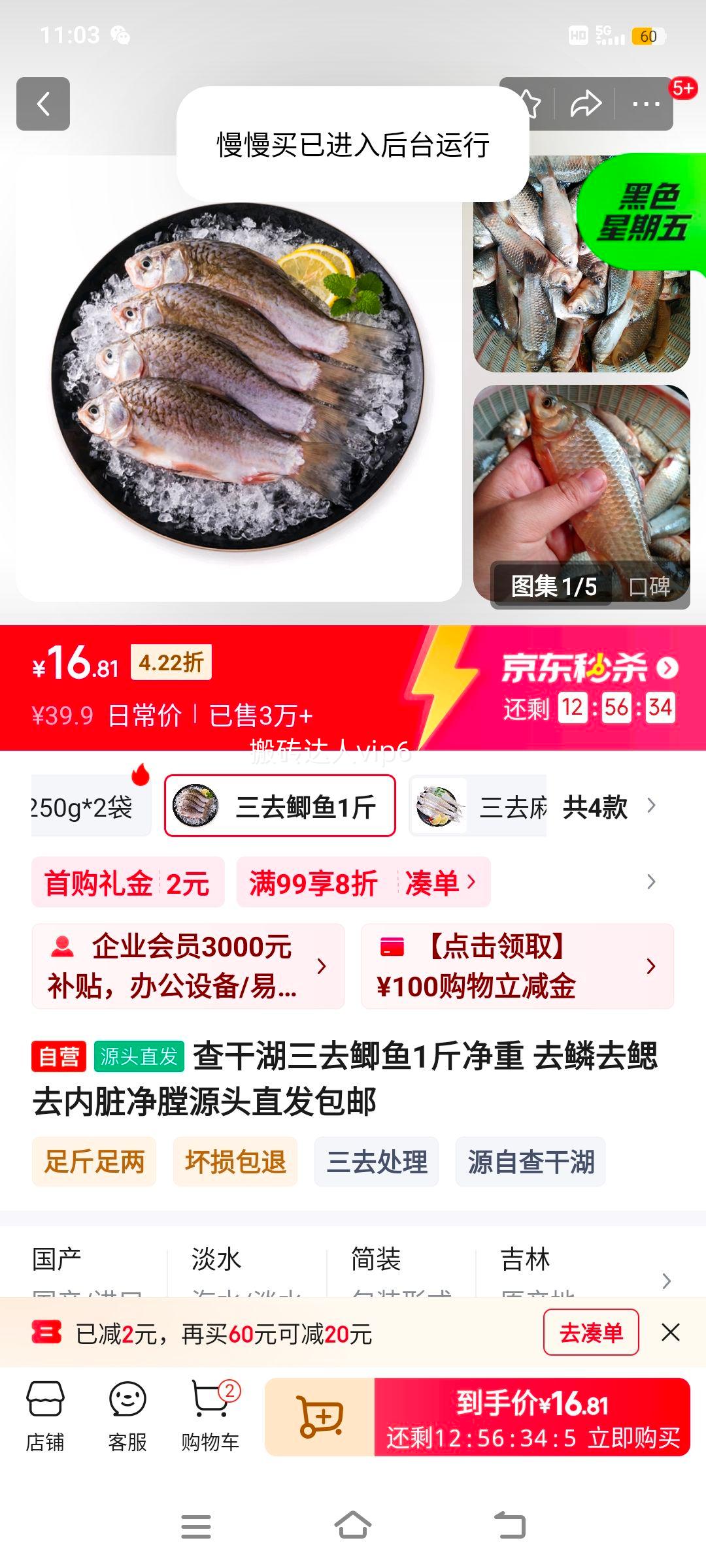Open the 京东秒杀 flash sale banner
706x1568 pixels.
[x=588, y=668]
